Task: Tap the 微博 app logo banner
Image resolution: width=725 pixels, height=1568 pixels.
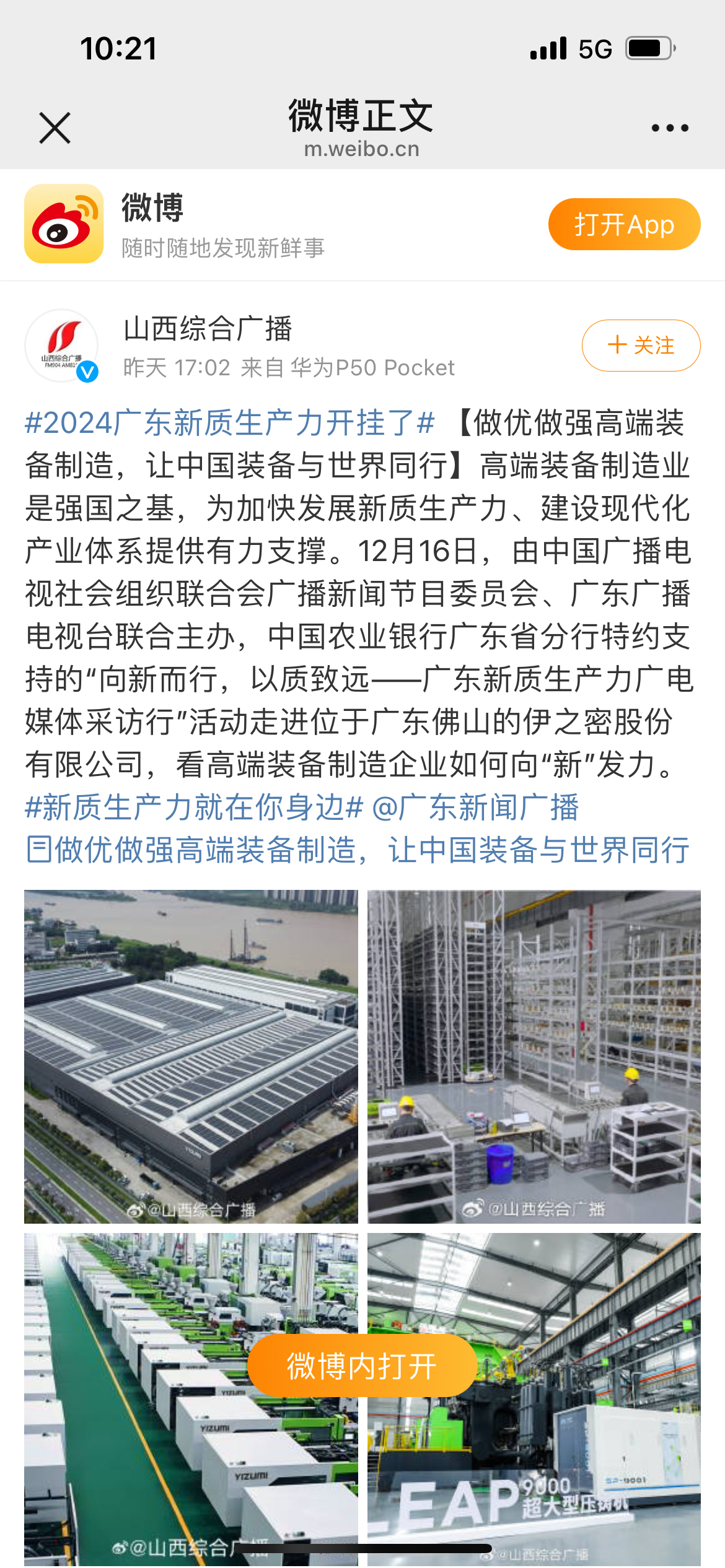Action: pos(64,224)
